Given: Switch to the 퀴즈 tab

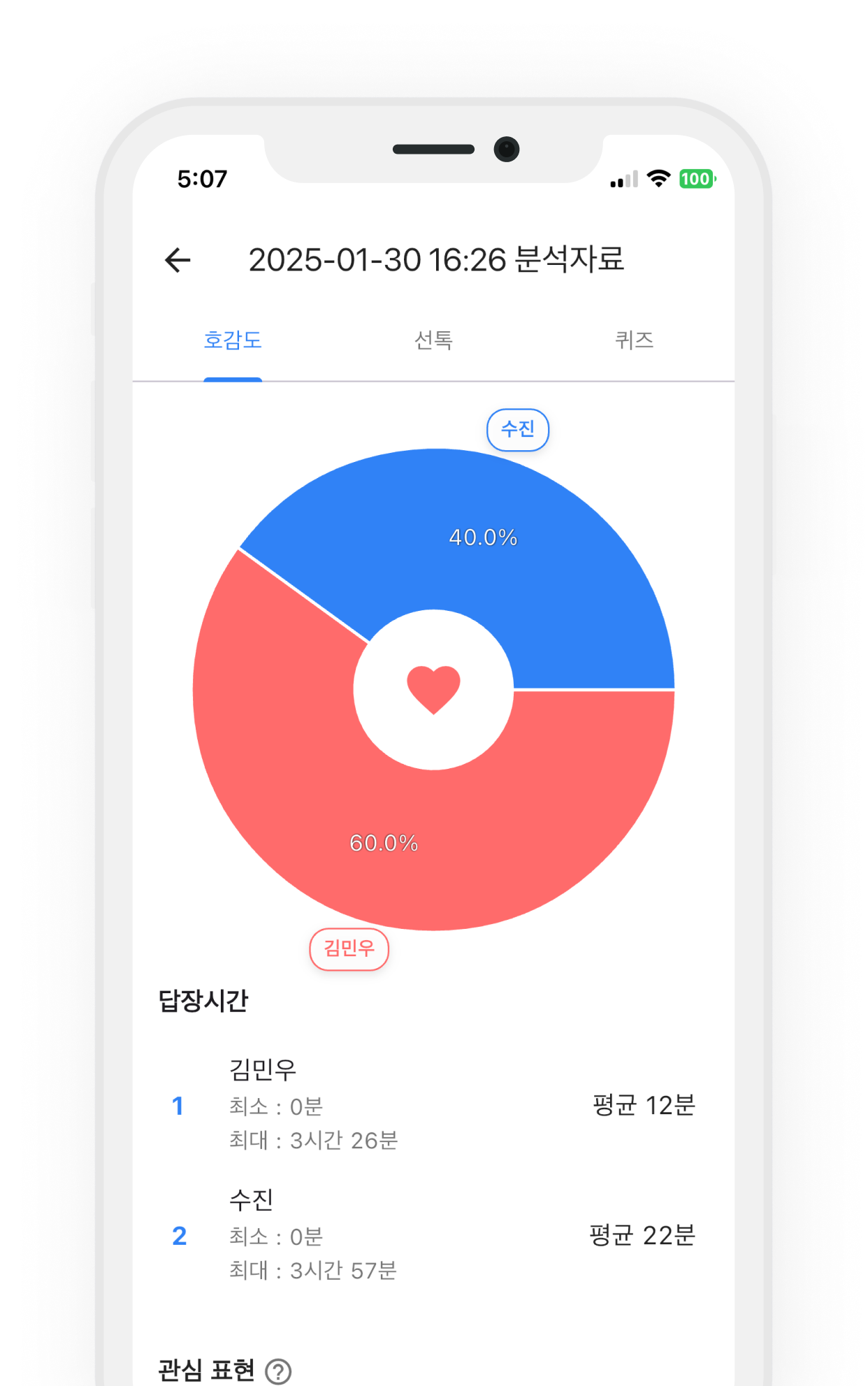Looking at the screenshot, I should [x=632, y=340].
